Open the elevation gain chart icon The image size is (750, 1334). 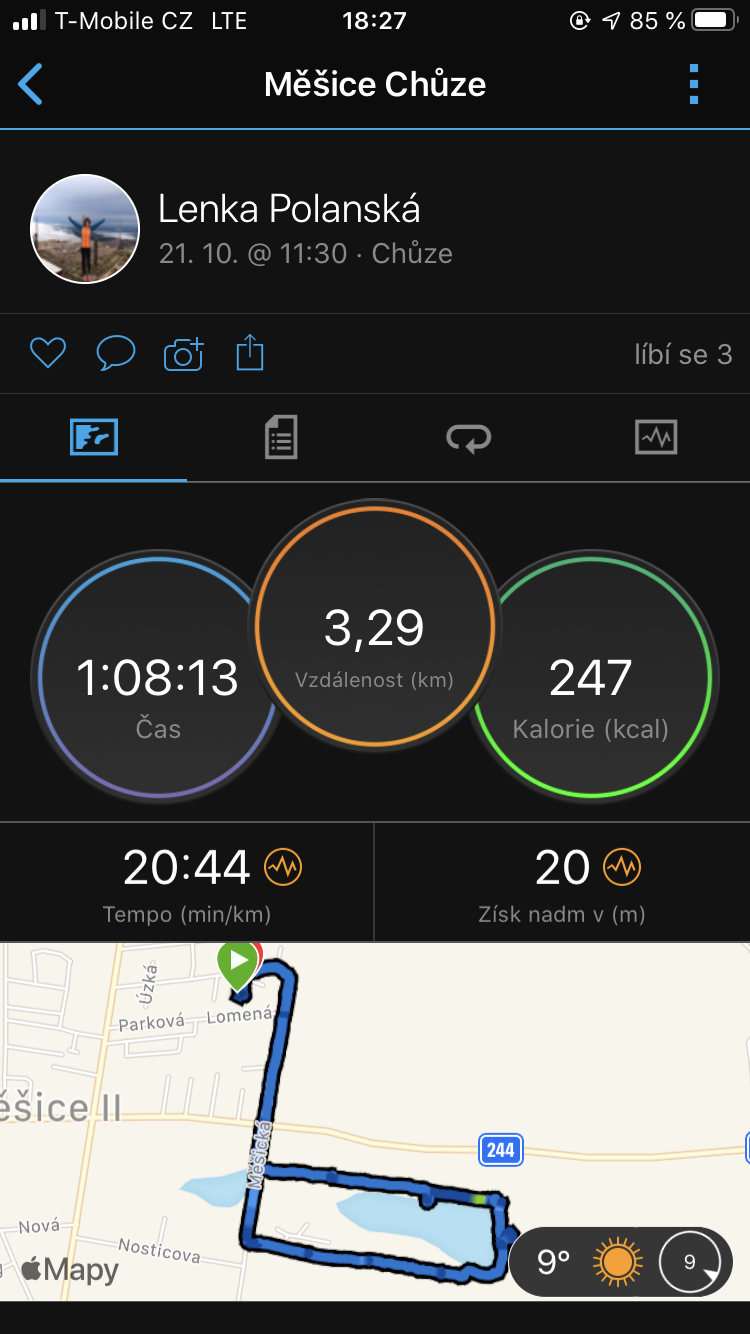[x=622, y=867]
